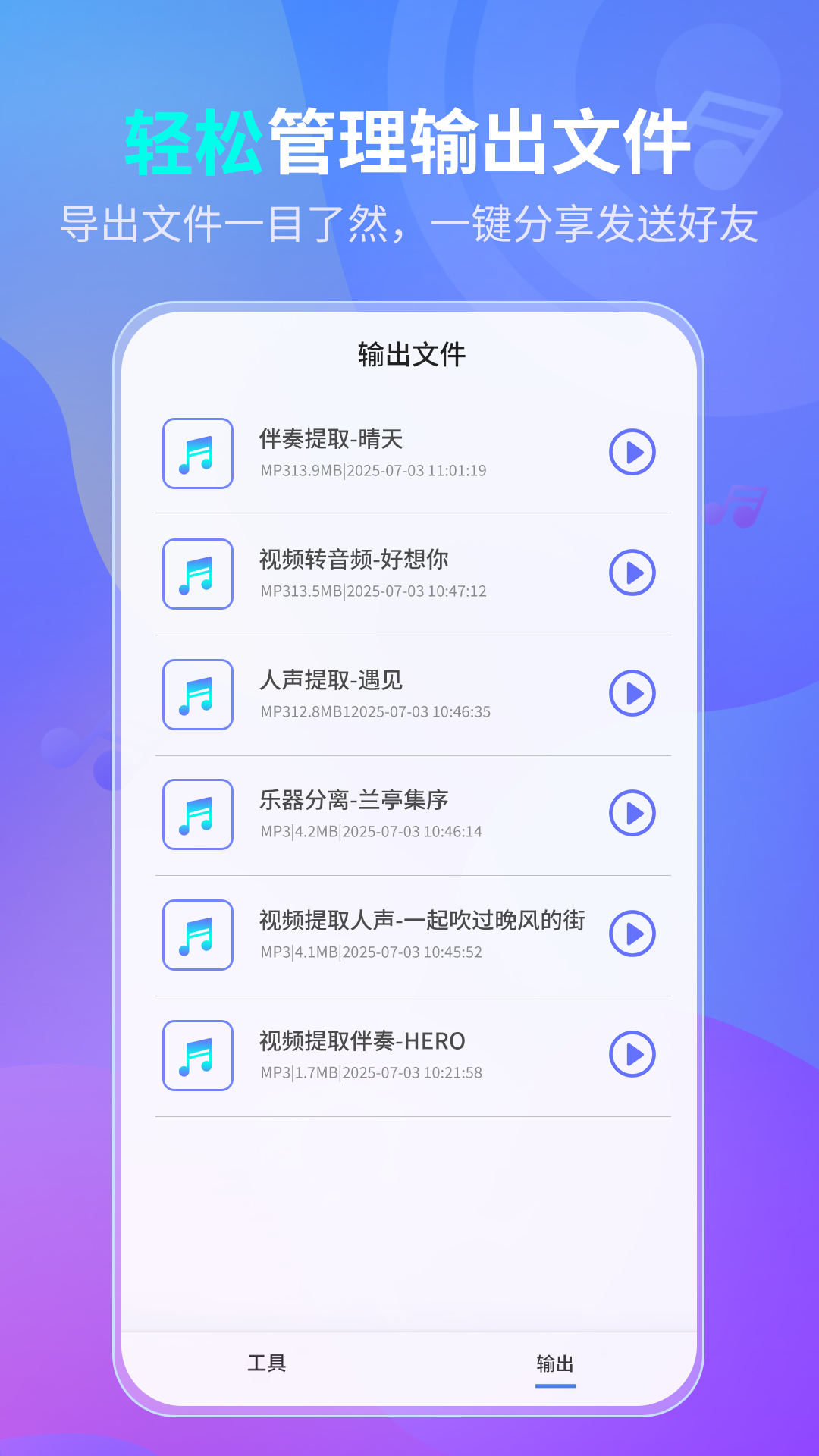Open the 人声提取-遇见 file details
This screenshot has height=1456, width=819.
click(330, 680)
